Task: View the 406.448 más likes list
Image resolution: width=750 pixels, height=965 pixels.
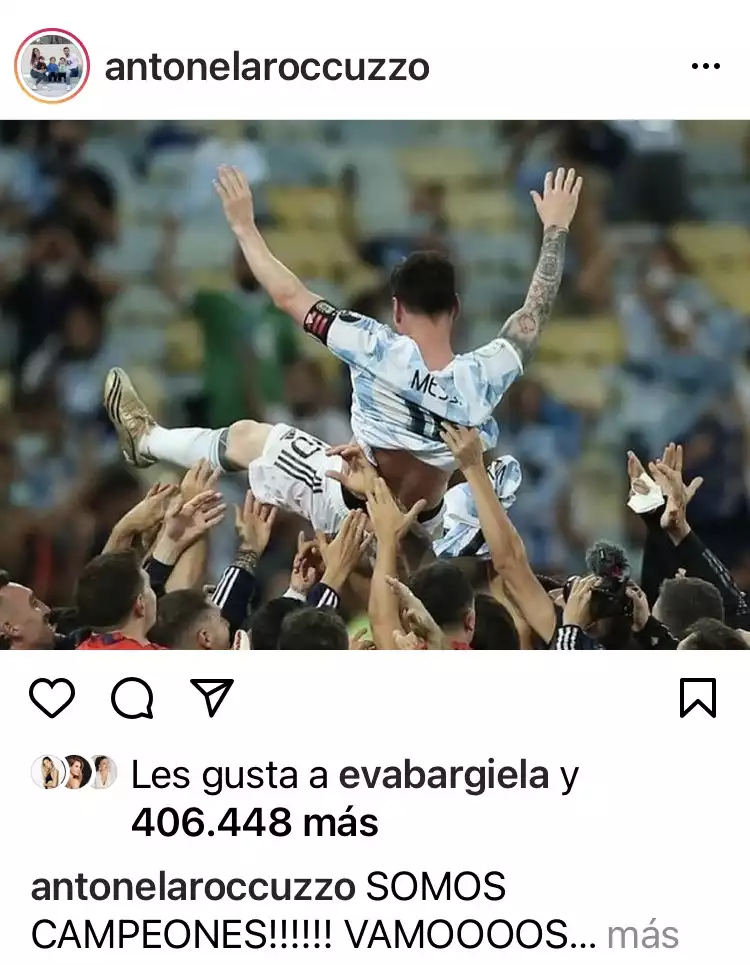Action: click(x=254, y=822)
